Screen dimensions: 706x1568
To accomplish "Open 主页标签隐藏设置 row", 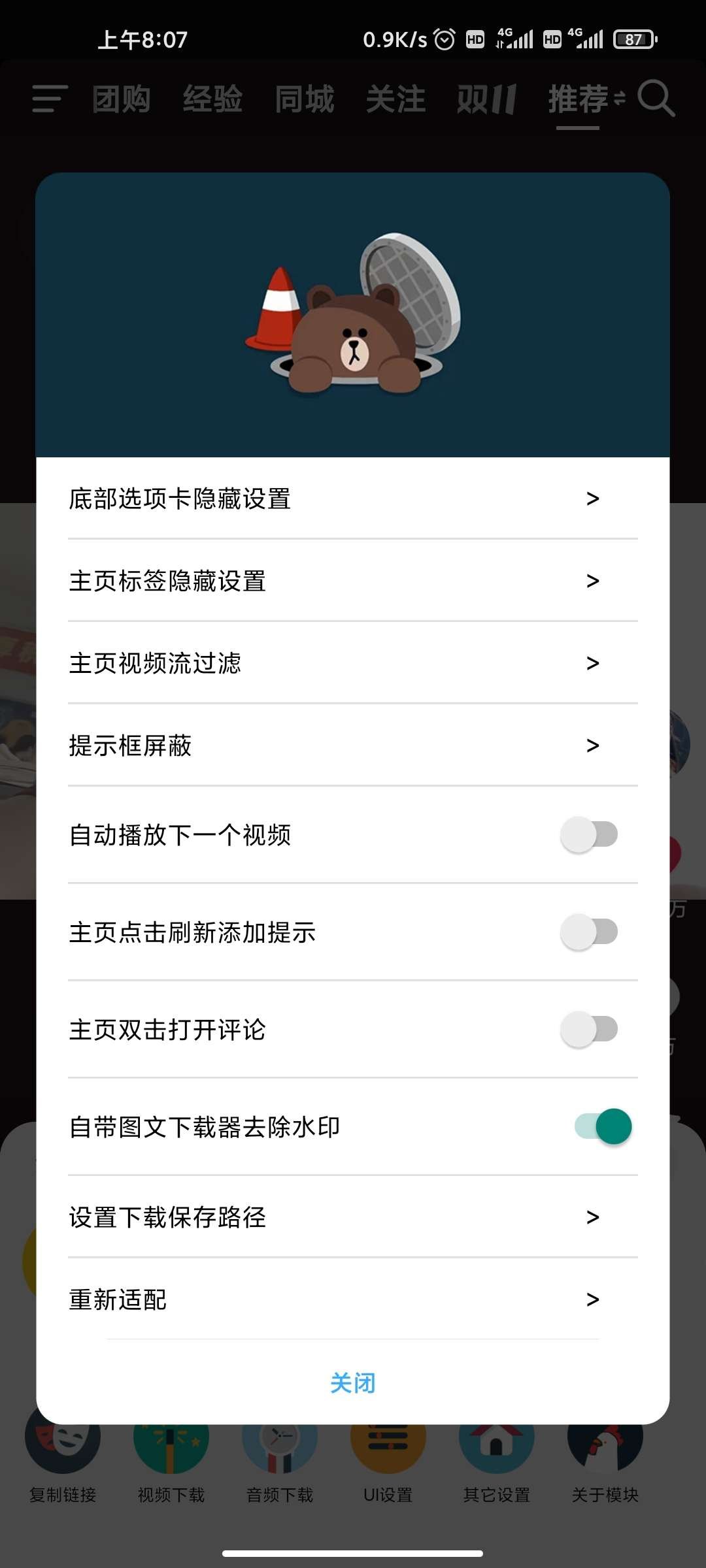I will coord(352,581).
